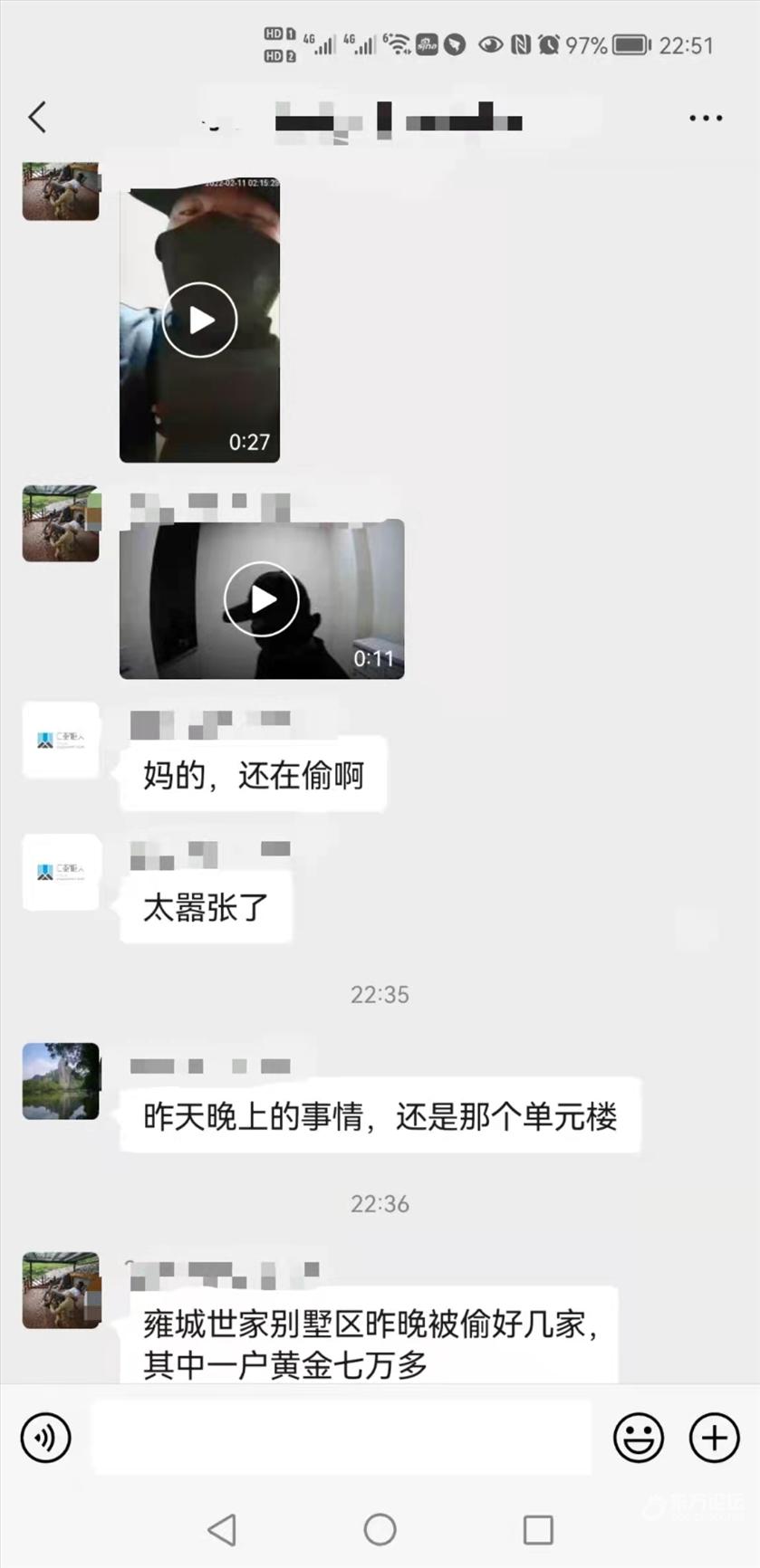The image size is (760, 1568).
Task: Tap the message text field
Action: (341, 1437)
